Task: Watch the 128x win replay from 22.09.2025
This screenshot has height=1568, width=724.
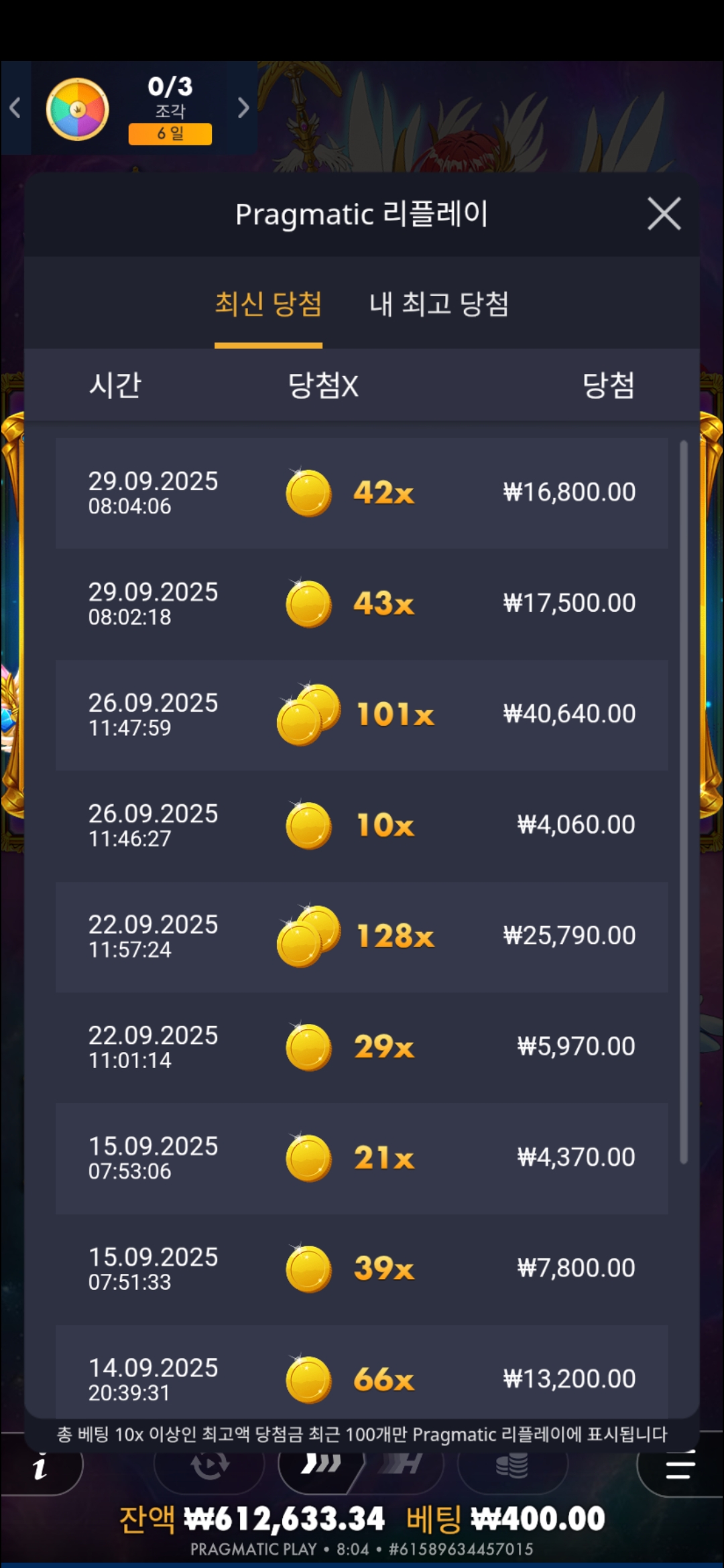Action: pos(362,936)
